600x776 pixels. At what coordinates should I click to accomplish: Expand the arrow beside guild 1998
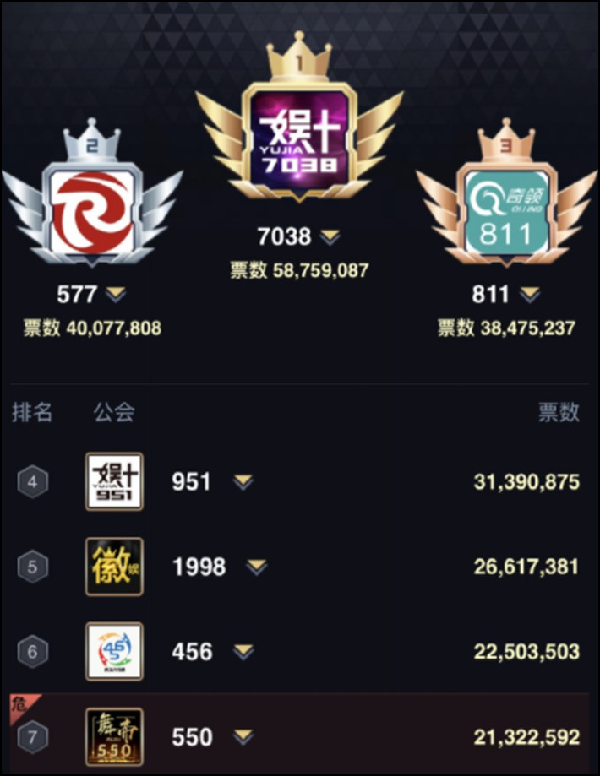(x=257, y=567)
